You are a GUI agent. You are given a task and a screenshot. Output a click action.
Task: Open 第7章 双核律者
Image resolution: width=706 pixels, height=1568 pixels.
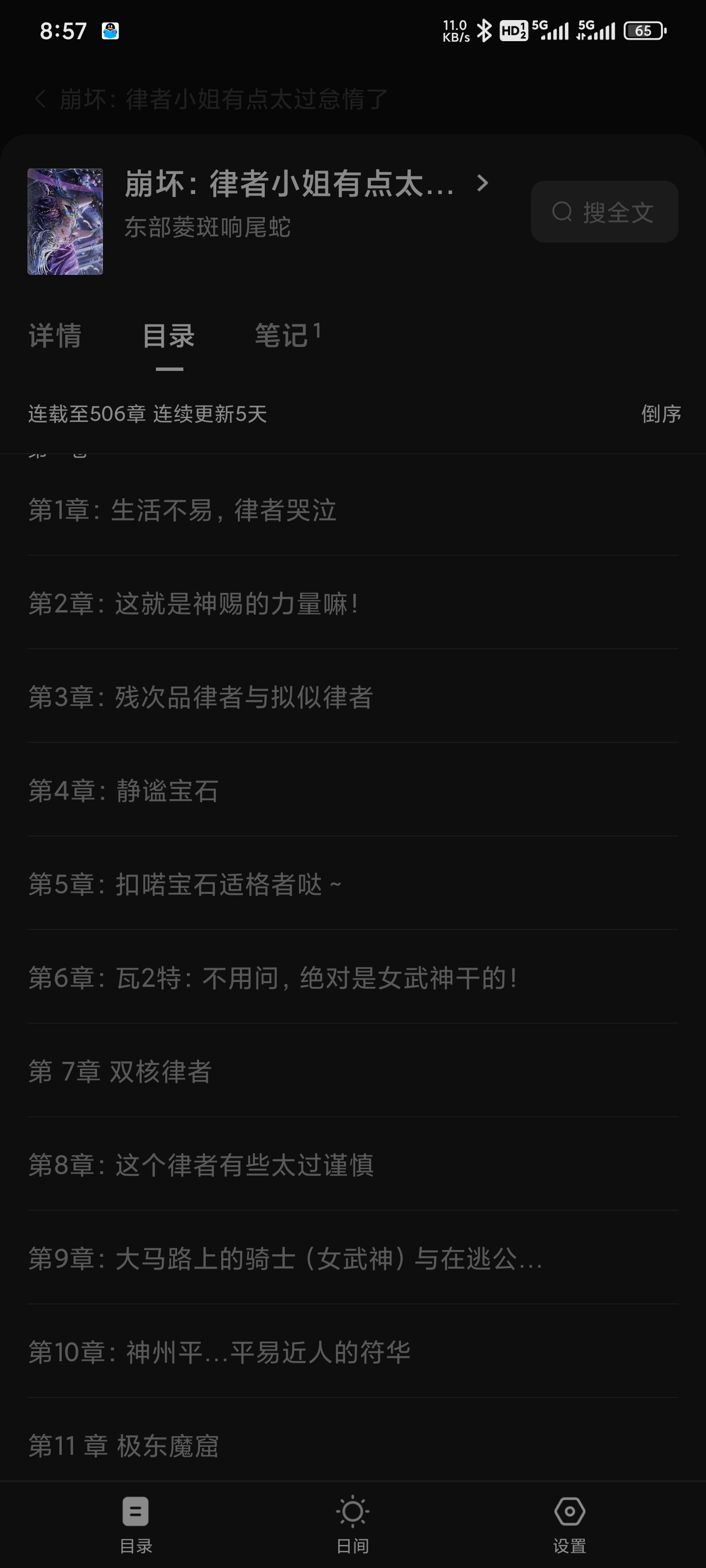[353, 1071]
